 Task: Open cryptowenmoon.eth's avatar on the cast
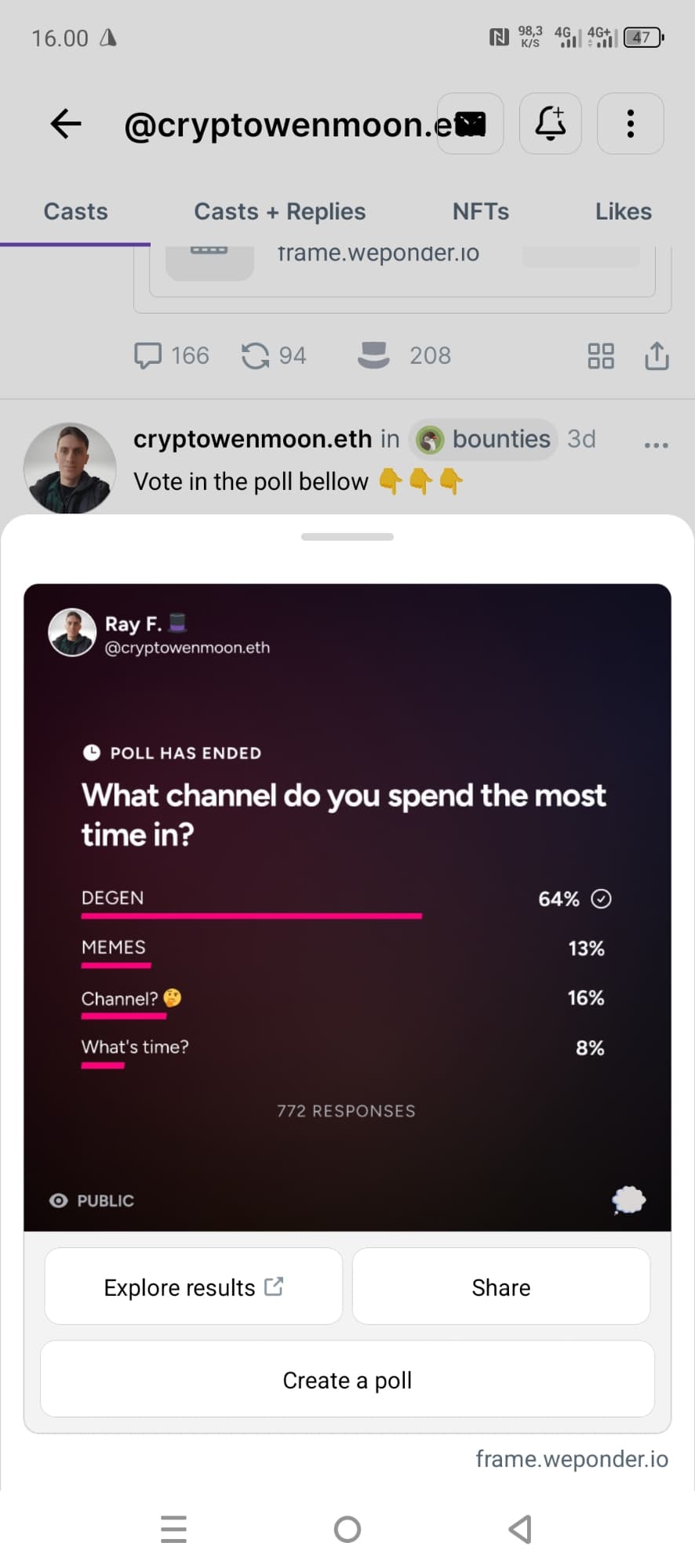click(70, 469)
